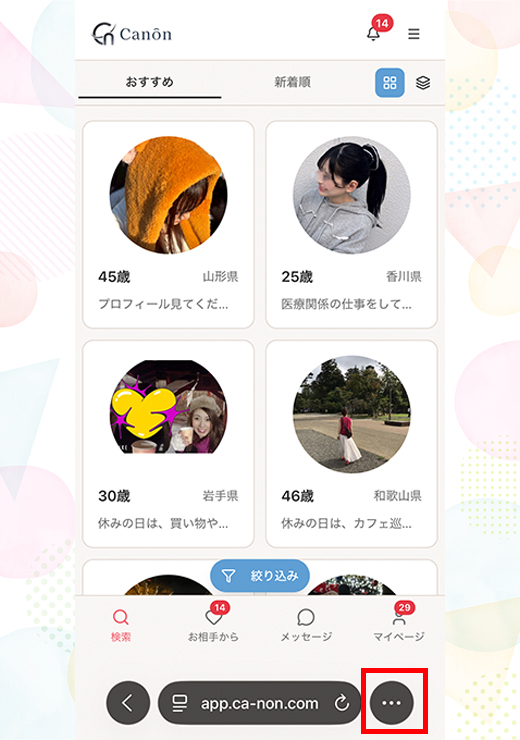Open the hamburger menu

414,34
